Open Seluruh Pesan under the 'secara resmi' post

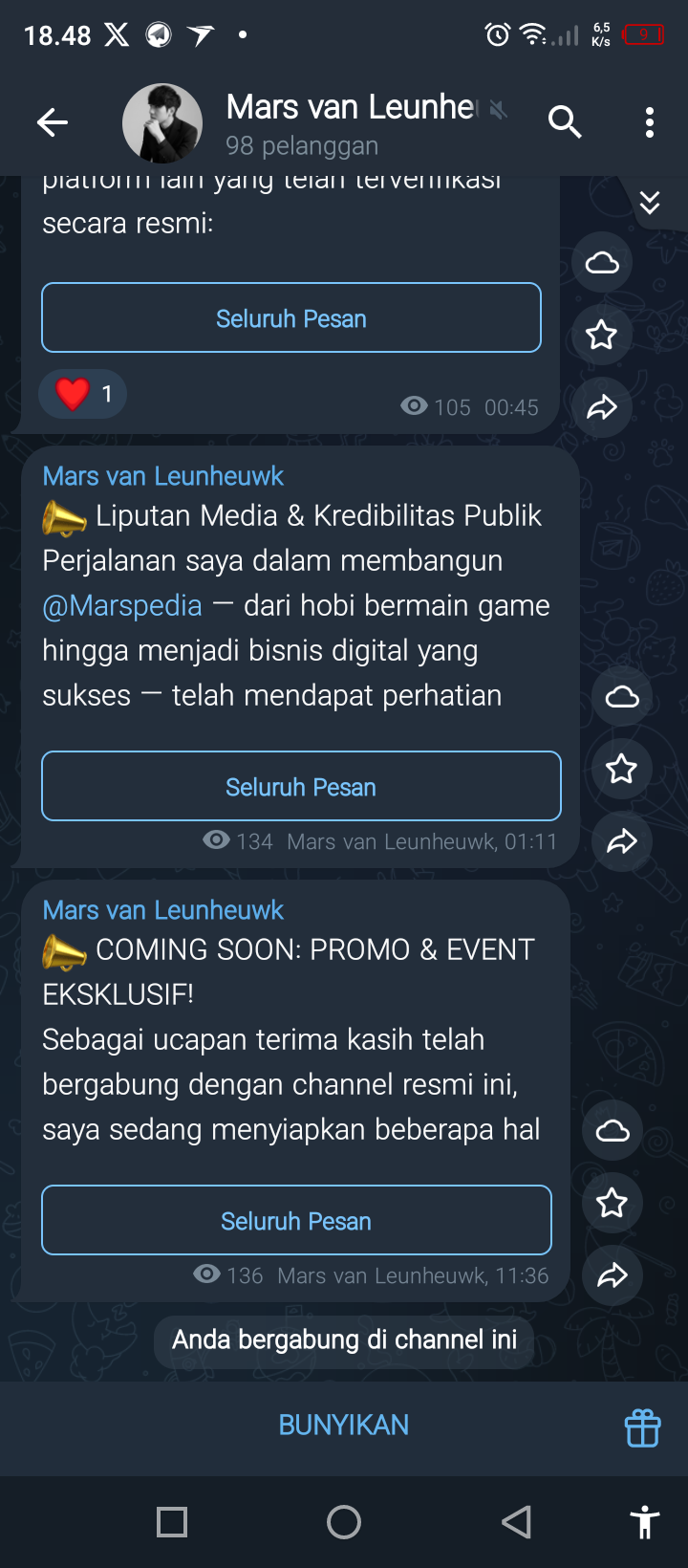(291, 318)
